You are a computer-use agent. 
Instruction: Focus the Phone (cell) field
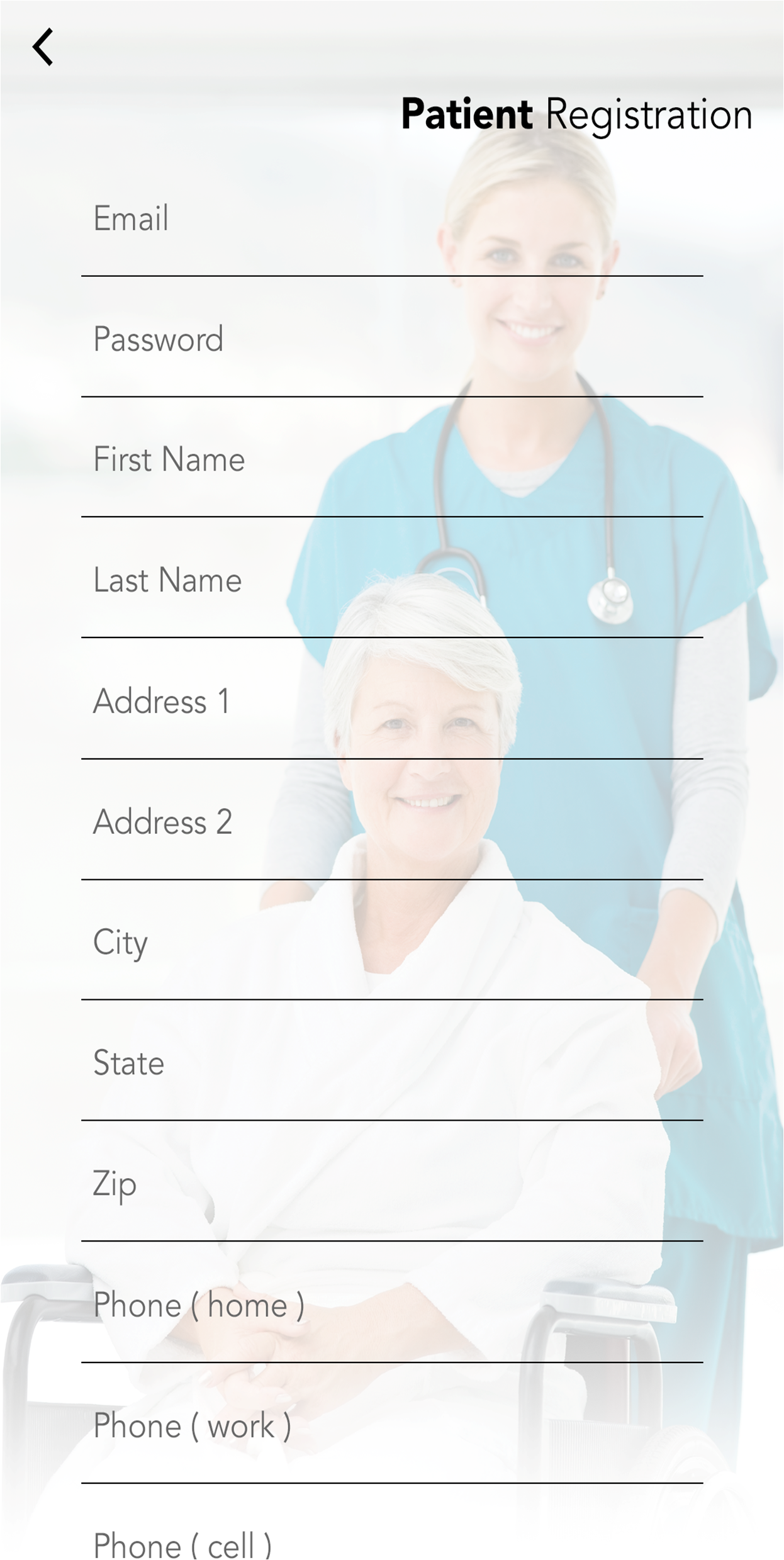[391, 1542]
